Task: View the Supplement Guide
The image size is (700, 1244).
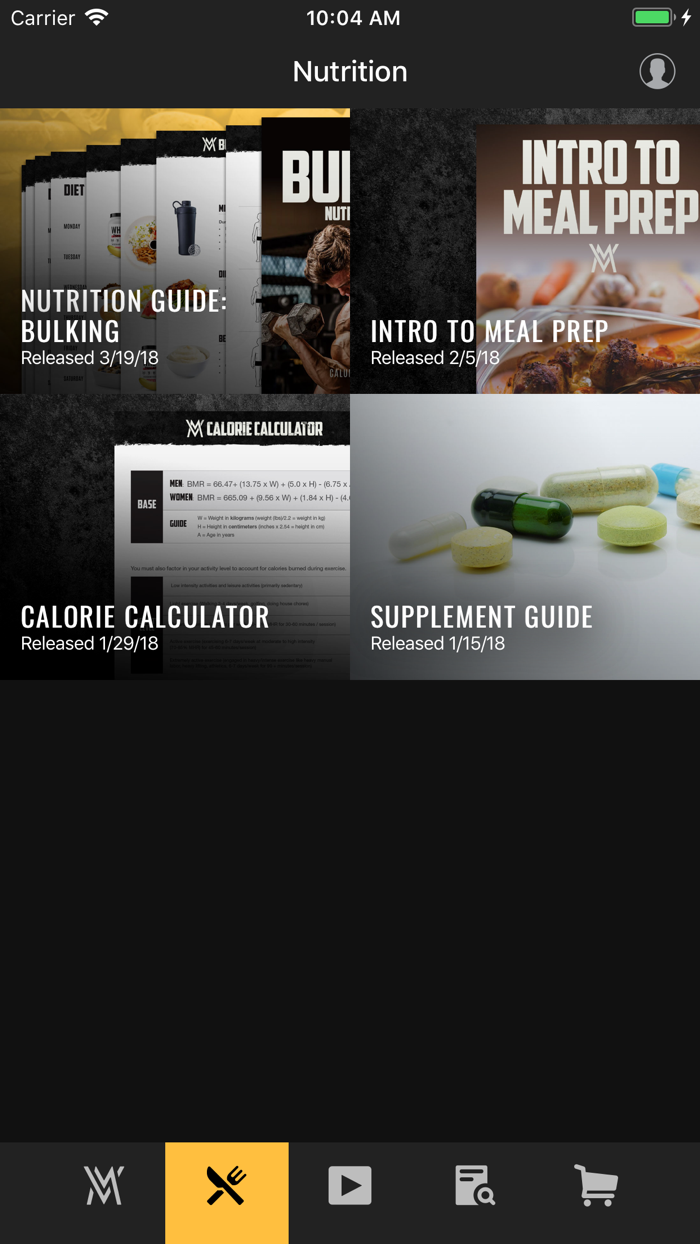Action: [525, 537]
